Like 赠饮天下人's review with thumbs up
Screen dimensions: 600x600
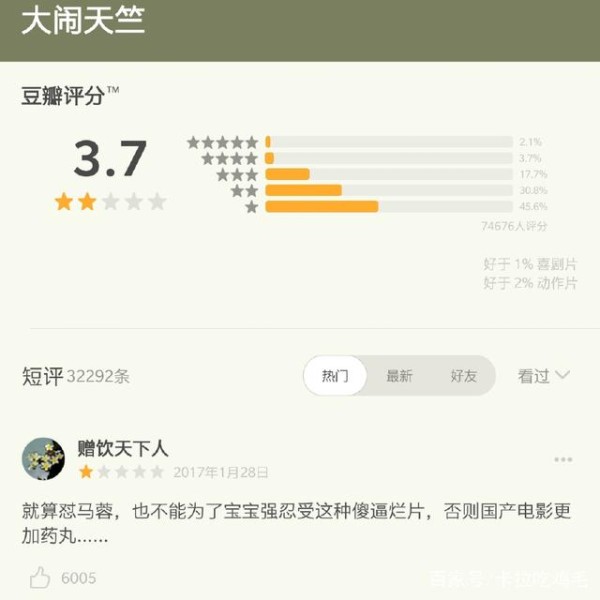(x=40, y=577)
